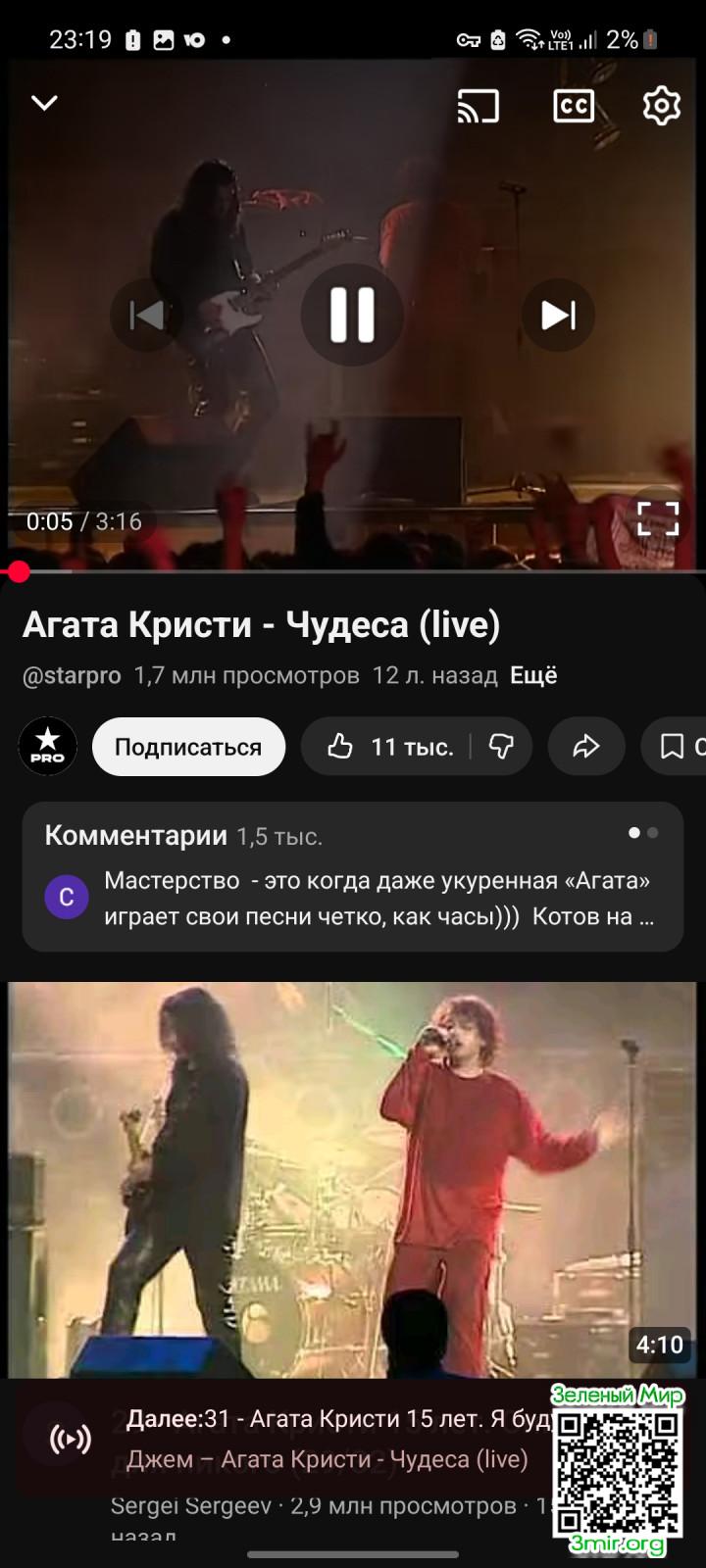The height and width of the screenshot is (1568, 706).
Task: Cast the video to another device
Action: 479,106
